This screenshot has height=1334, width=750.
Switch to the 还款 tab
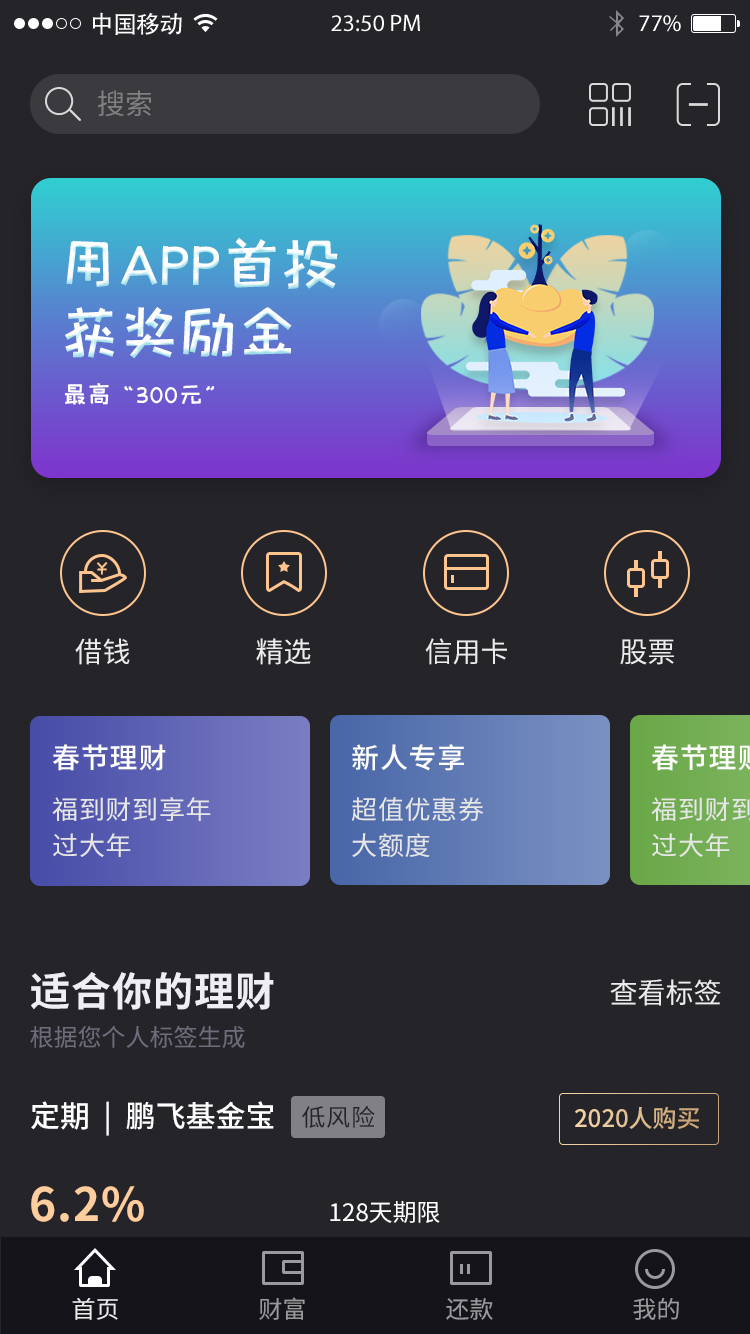pyautogui.click(x=470, y=1286)
